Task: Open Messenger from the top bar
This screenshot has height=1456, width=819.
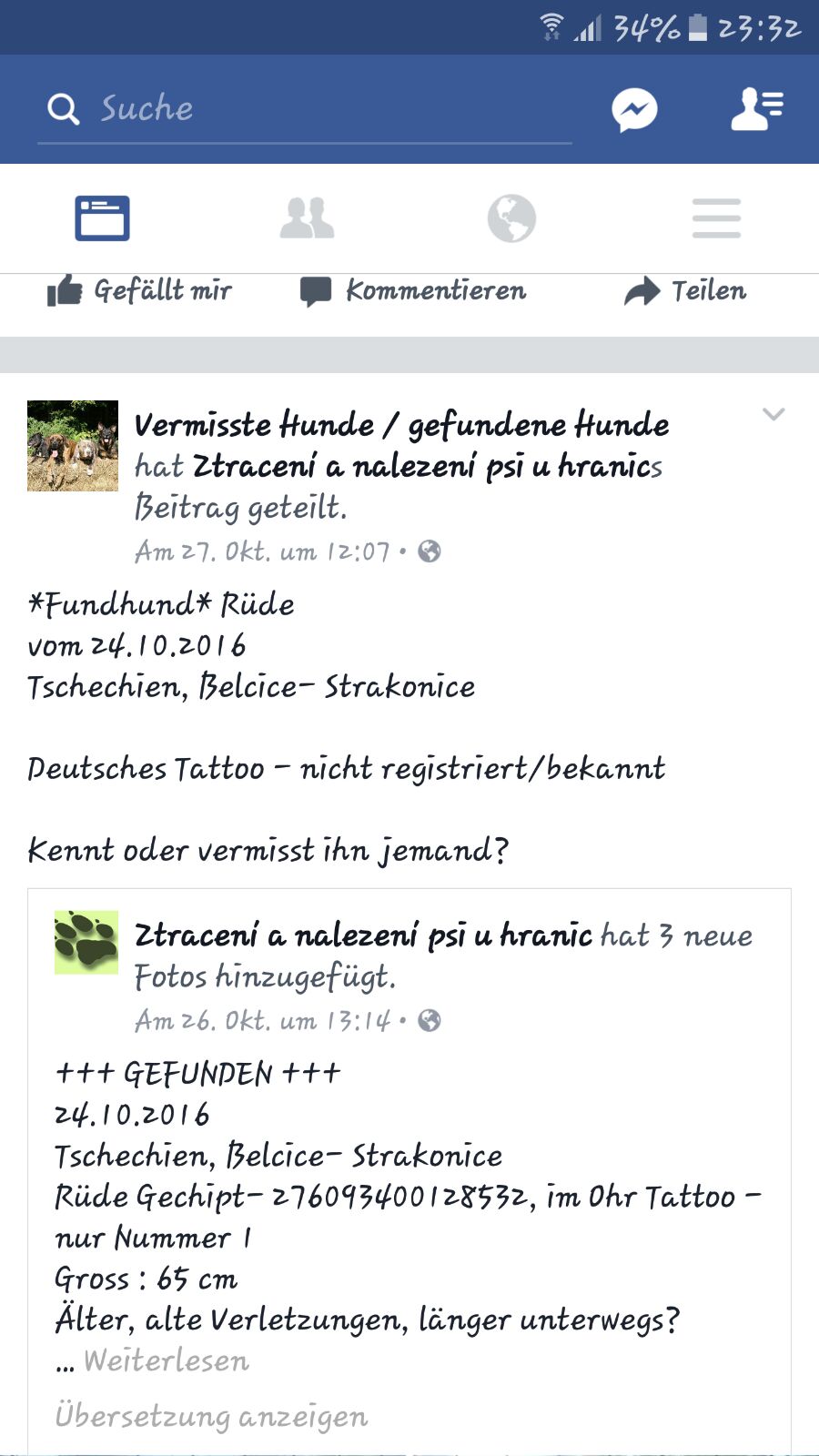Action: pyautogui.click(x=634, y=110)
